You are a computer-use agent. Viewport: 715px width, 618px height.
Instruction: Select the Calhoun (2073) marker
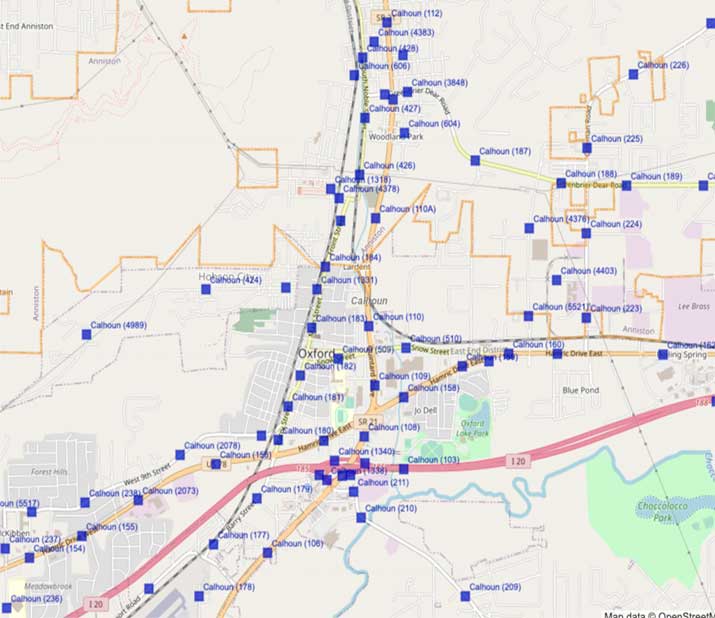[138, 500]
